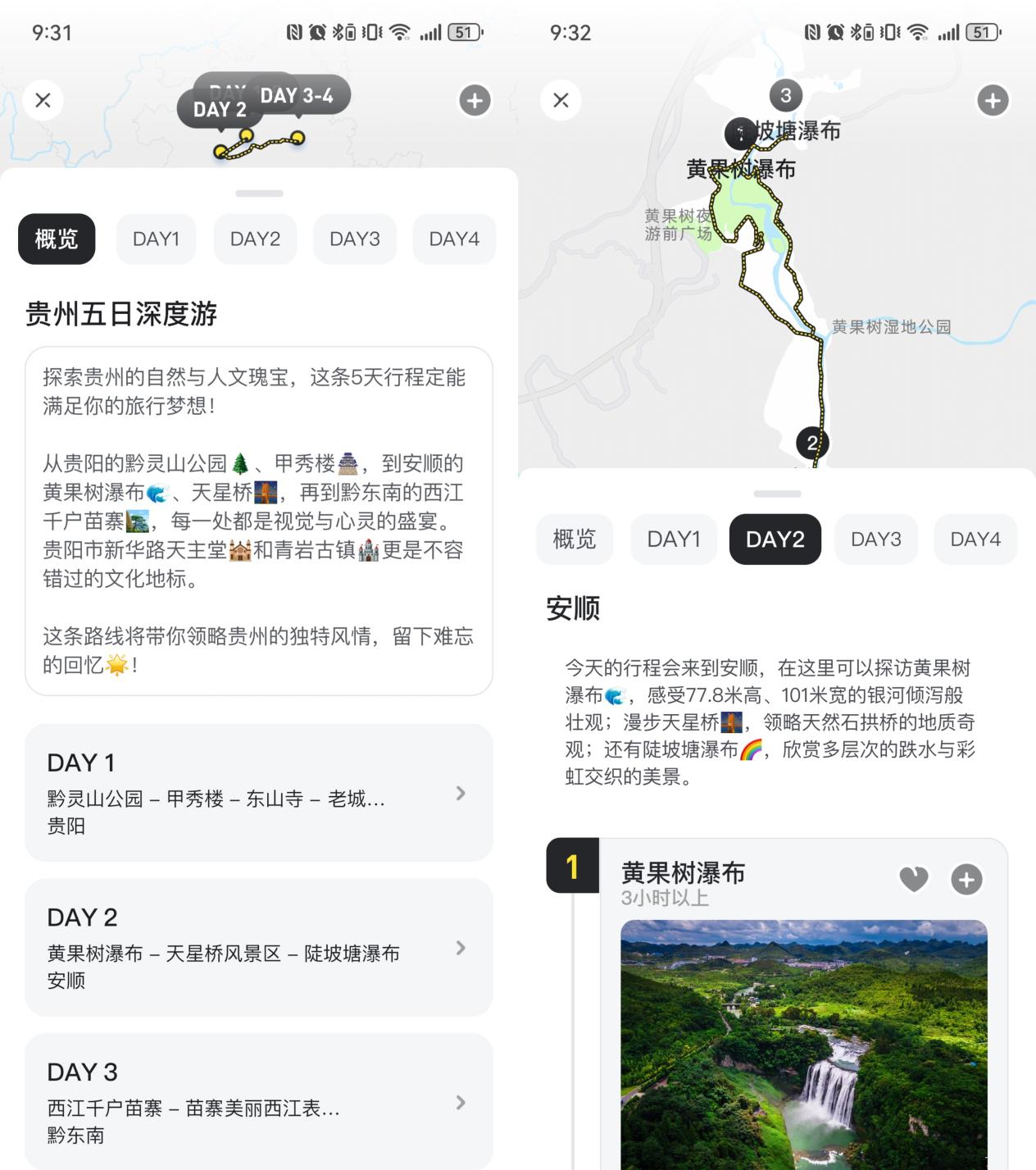Open the DAY 1 贵阳 itinerary card

[x=258, y=793]
